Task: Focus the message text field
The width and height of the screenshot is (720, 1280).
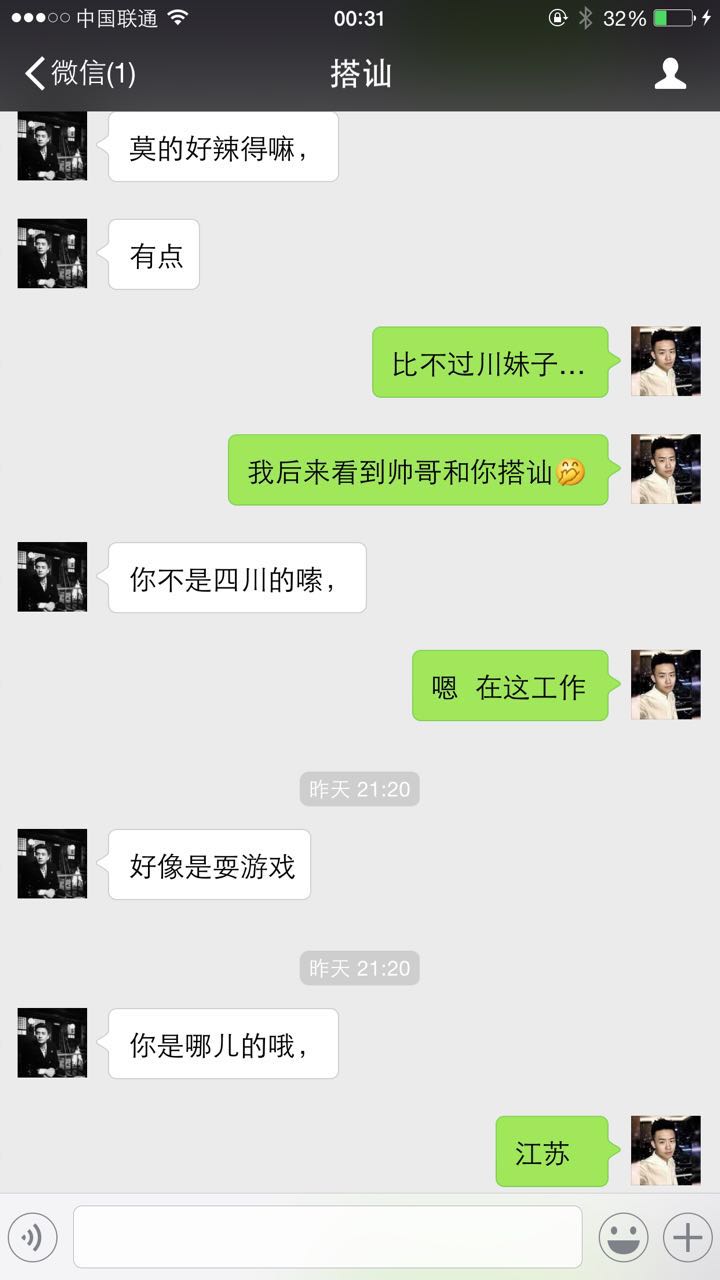Action: 327,1237
